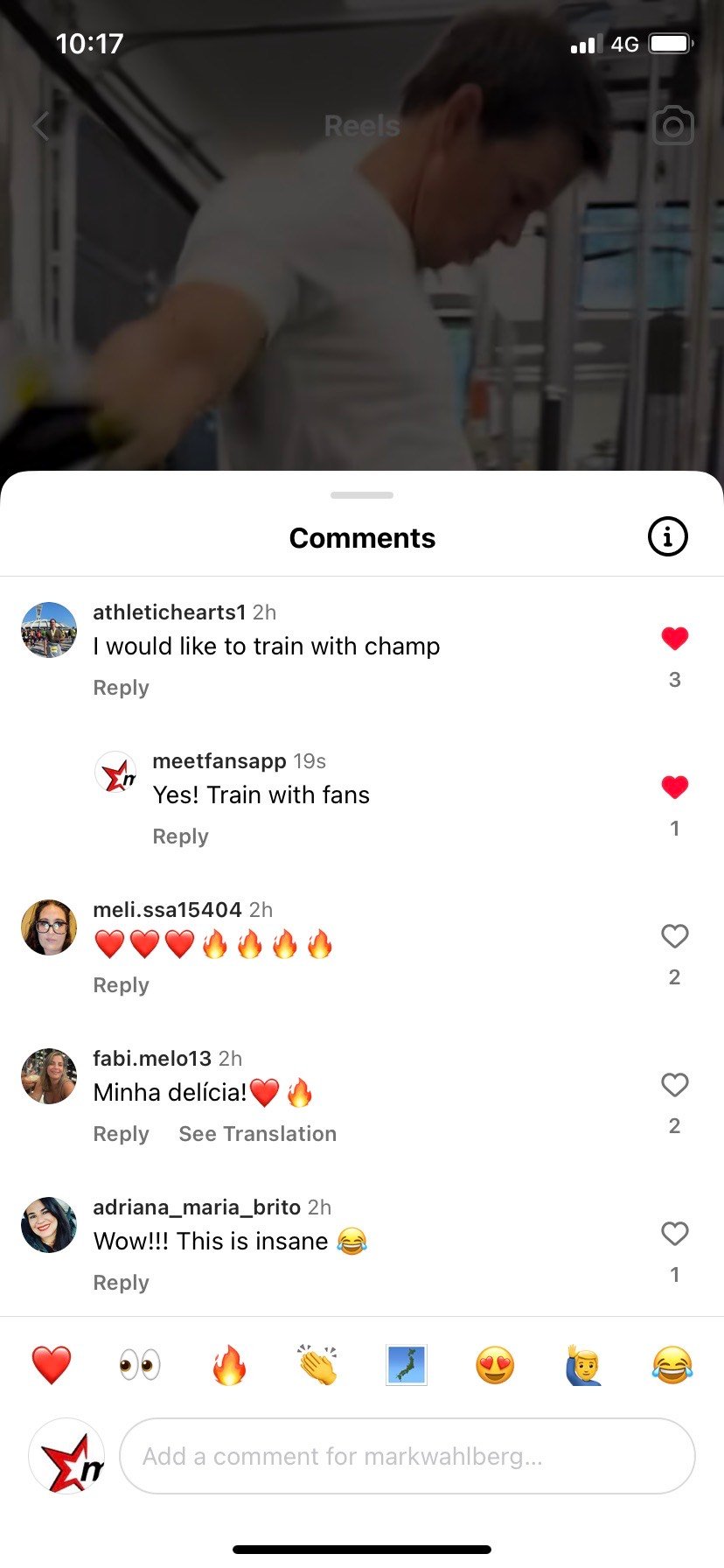The height and width of the screenshot is (1568, 724).
Task: Reply to meetfansapp's comment
Action: (180, 836)
